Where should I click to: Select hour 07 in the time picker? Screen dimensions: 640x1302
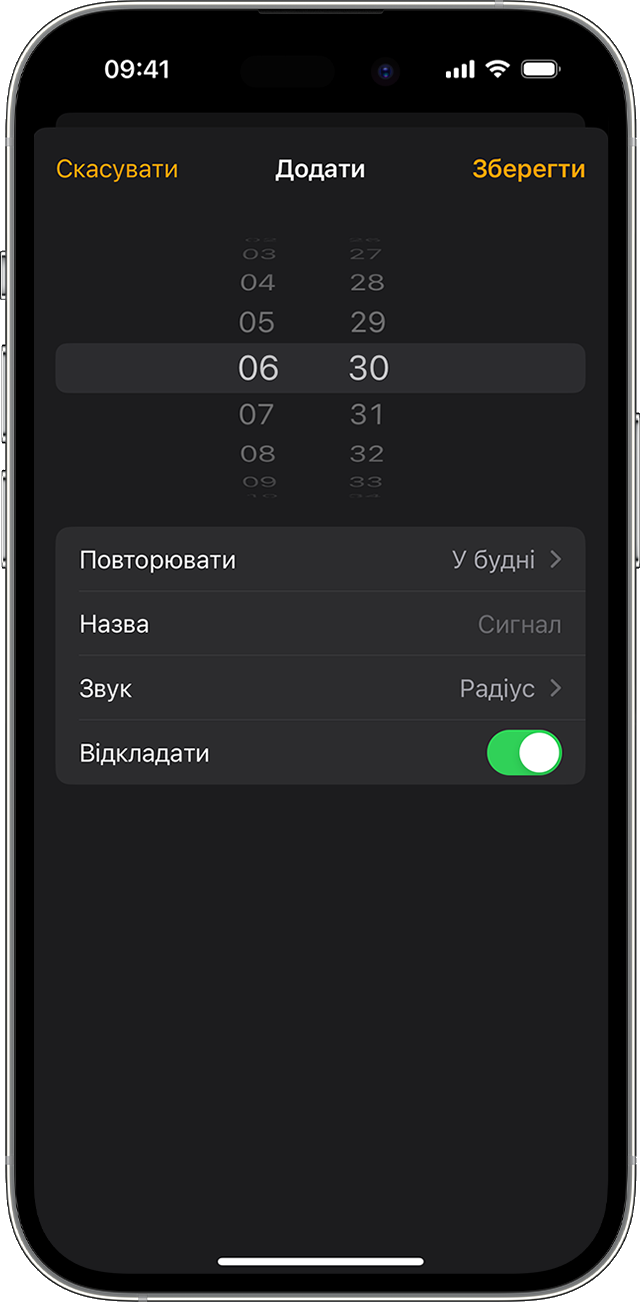pyautogui.click(x=257, y=413)
